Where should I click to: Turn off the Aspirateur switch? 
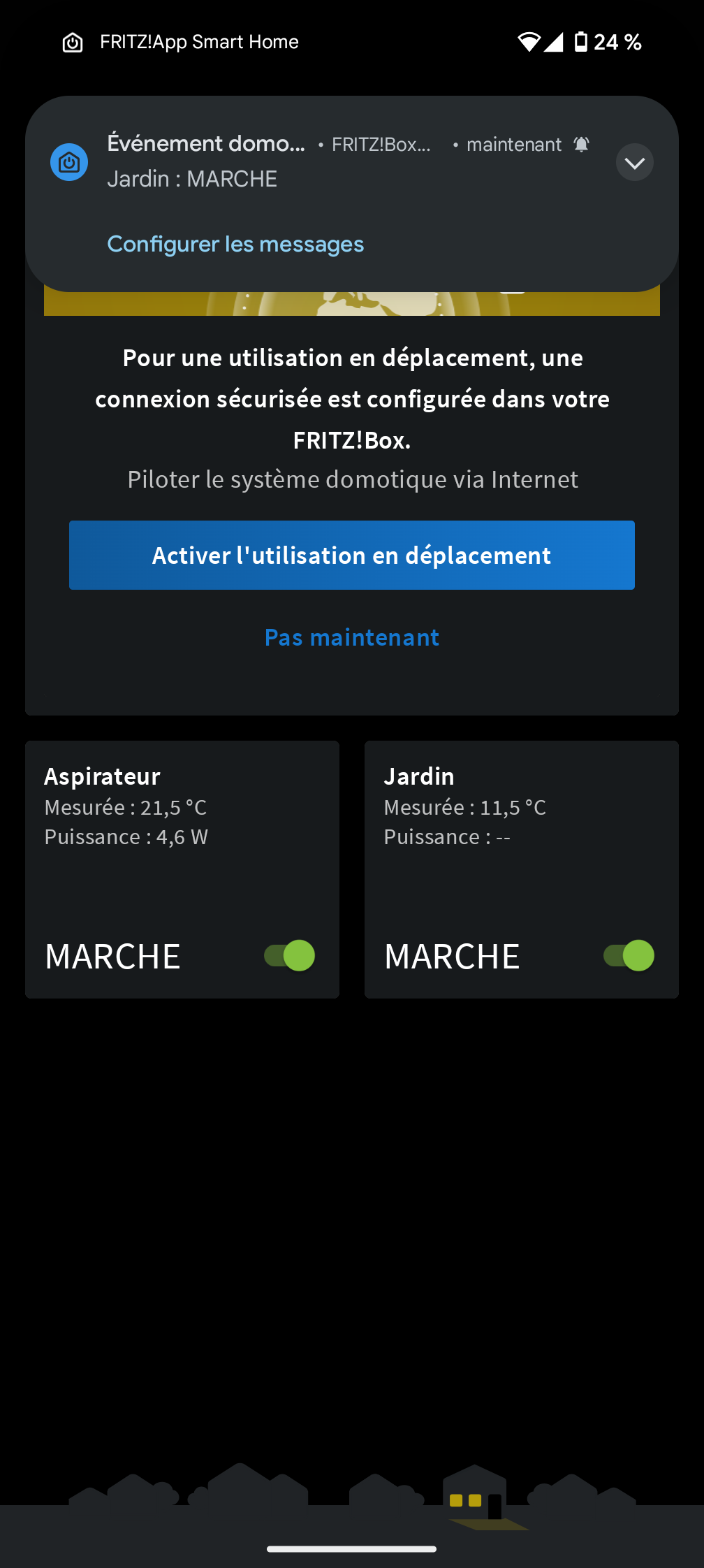pyautogui.click(x=289, y=955)
